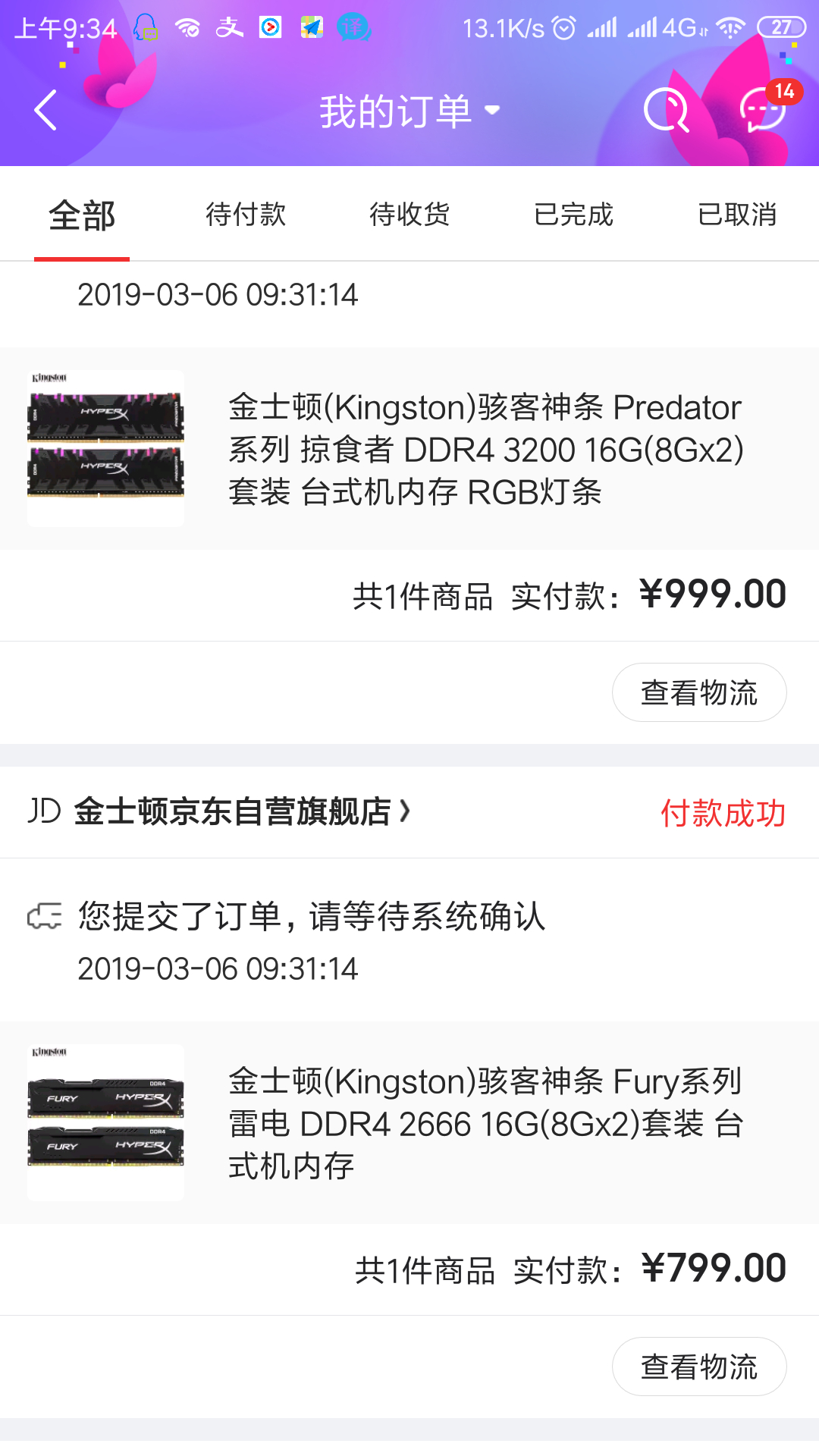Open the 我的订单 dropdown filter

pyautogui.click(x=409, y=111)
